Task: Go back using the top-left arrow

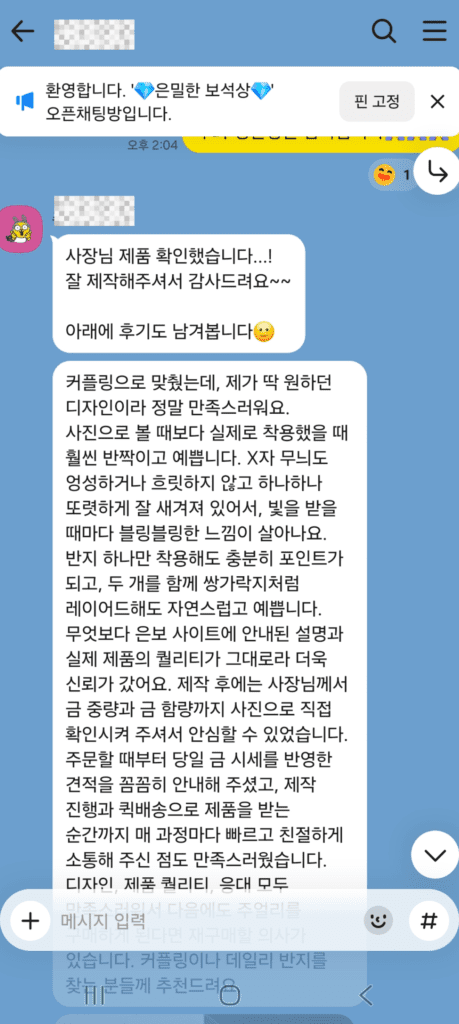Action: 24,31
